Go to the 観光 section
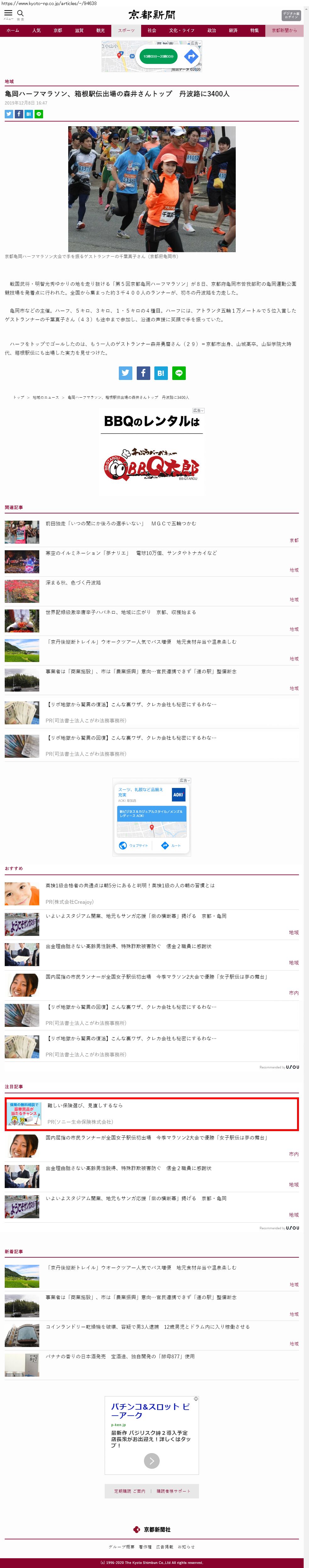309x1568 pixels. (100, 31)
